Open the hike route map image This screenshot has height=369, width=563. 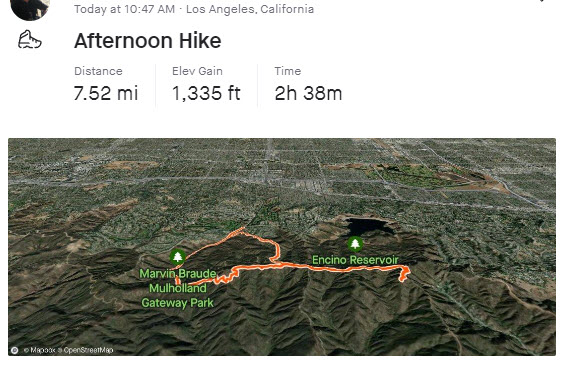click(282, 247)
